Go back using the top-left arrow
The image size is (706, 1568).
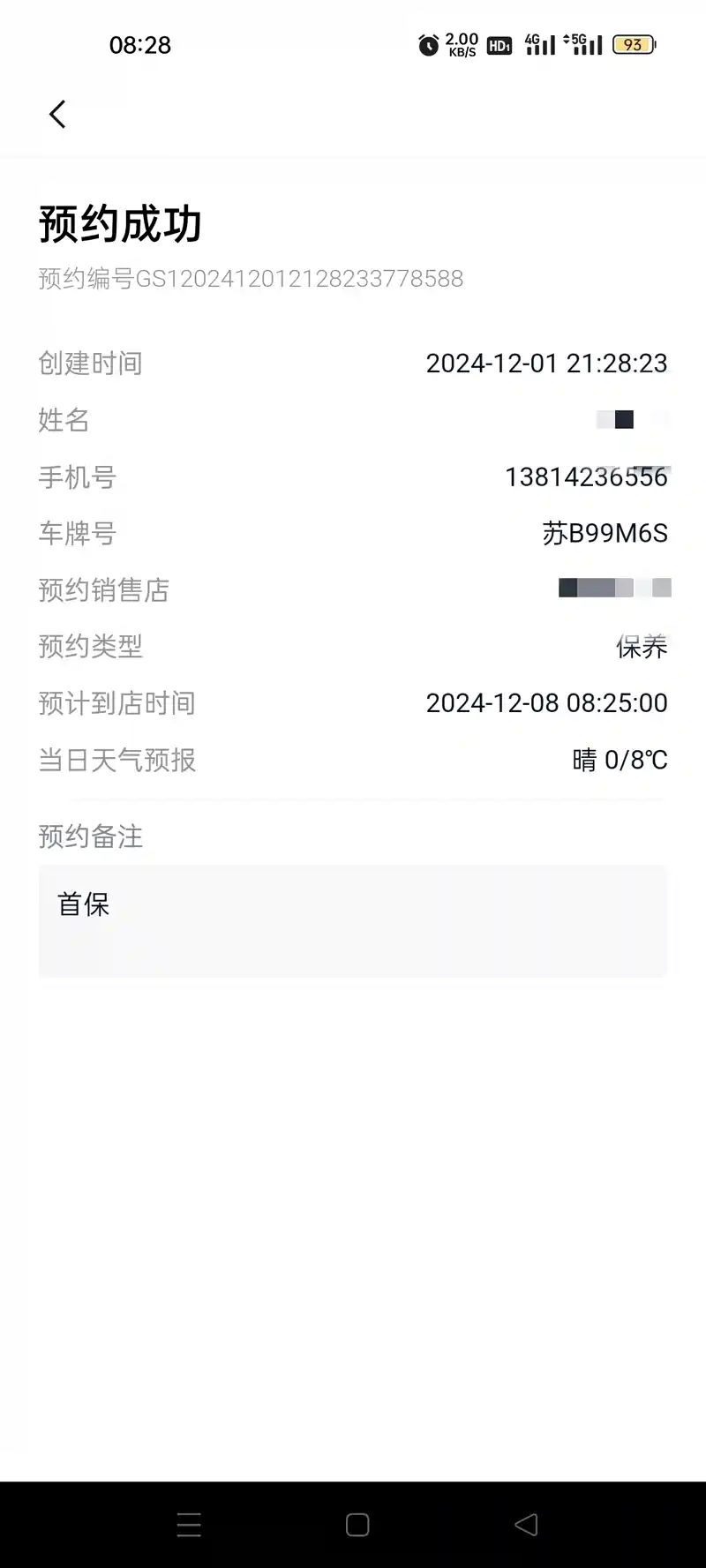pos(57,114)
